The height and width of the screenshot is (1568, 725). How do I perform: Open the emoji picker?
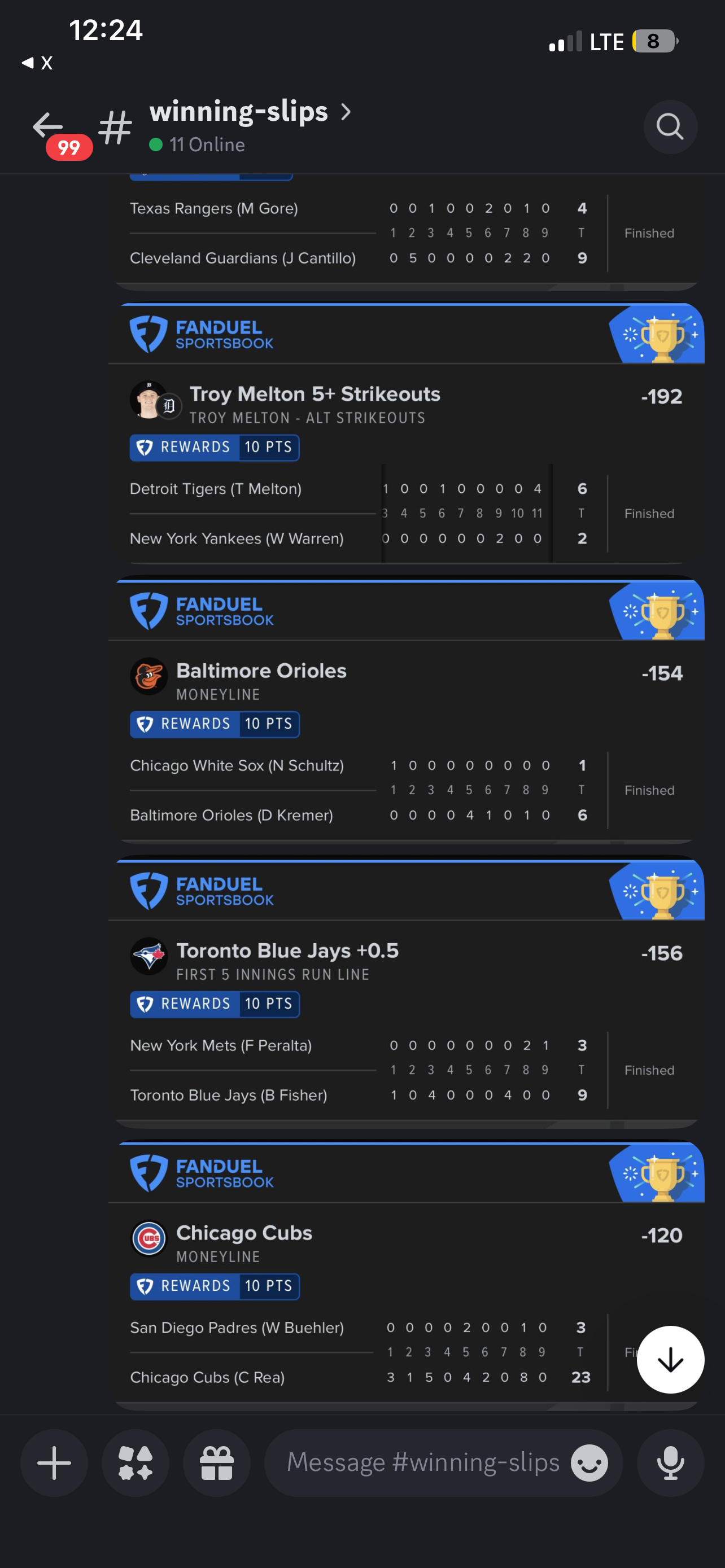(x=589, y=1462)
